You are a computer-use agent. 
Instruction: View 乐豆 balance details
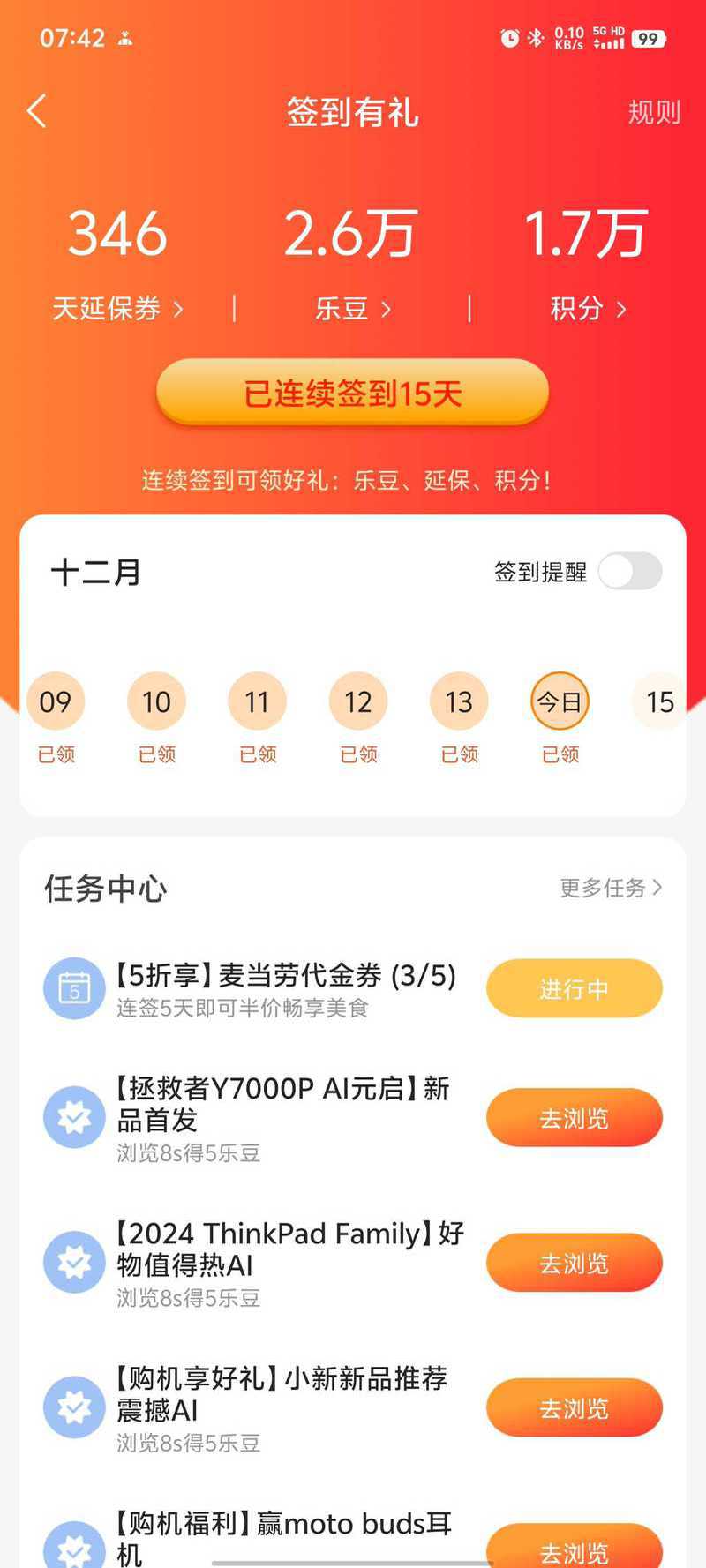[352, 309]
